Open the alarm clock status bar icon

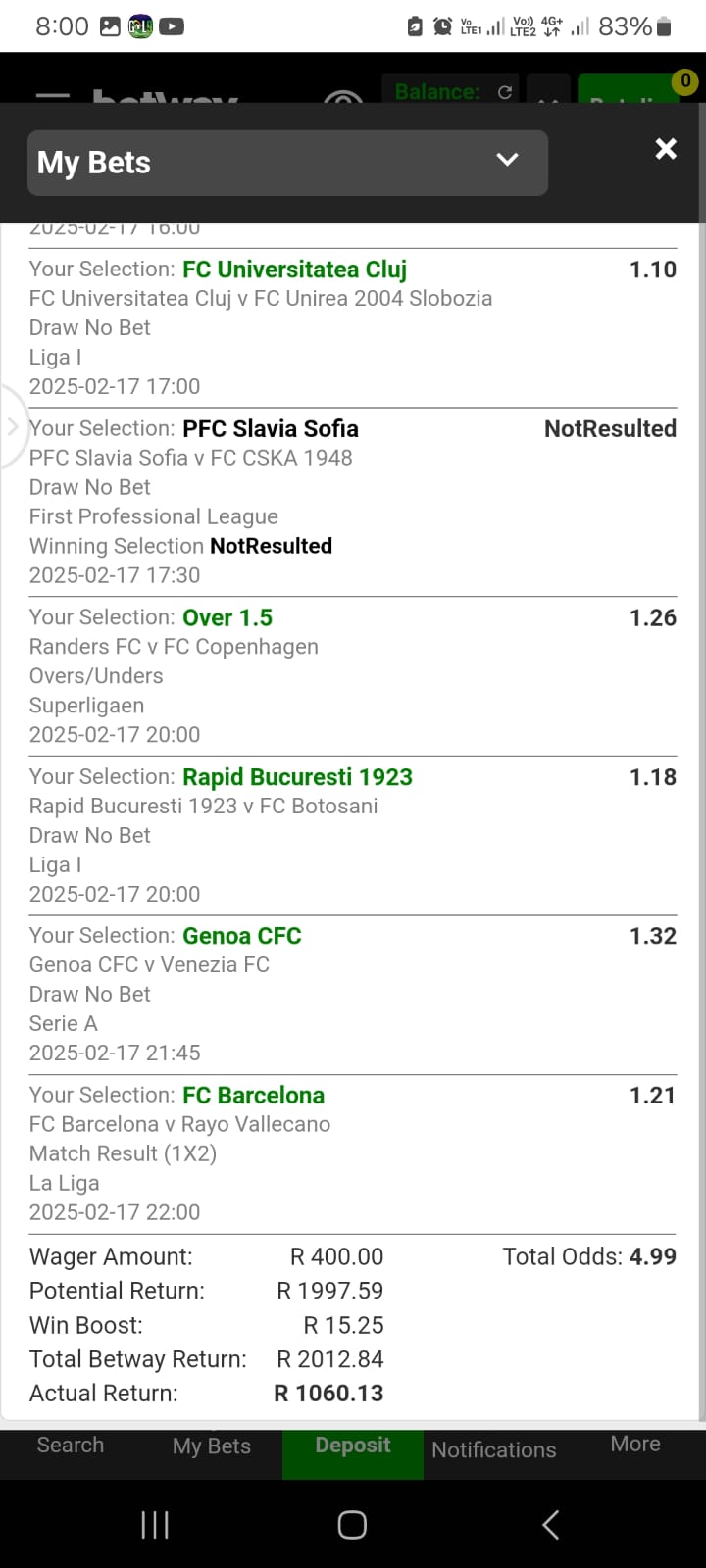coord(443,24)
